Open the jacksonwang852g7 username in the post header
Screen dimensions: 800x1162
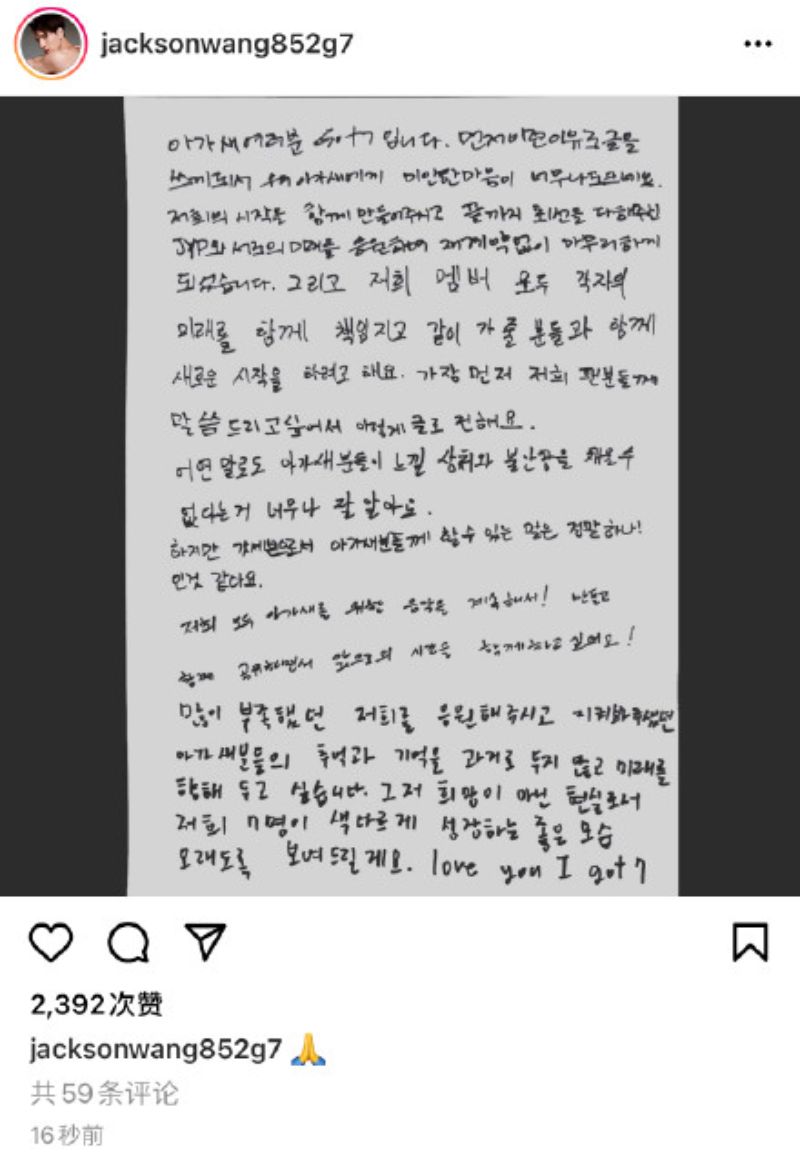click(x=225, y=44)
